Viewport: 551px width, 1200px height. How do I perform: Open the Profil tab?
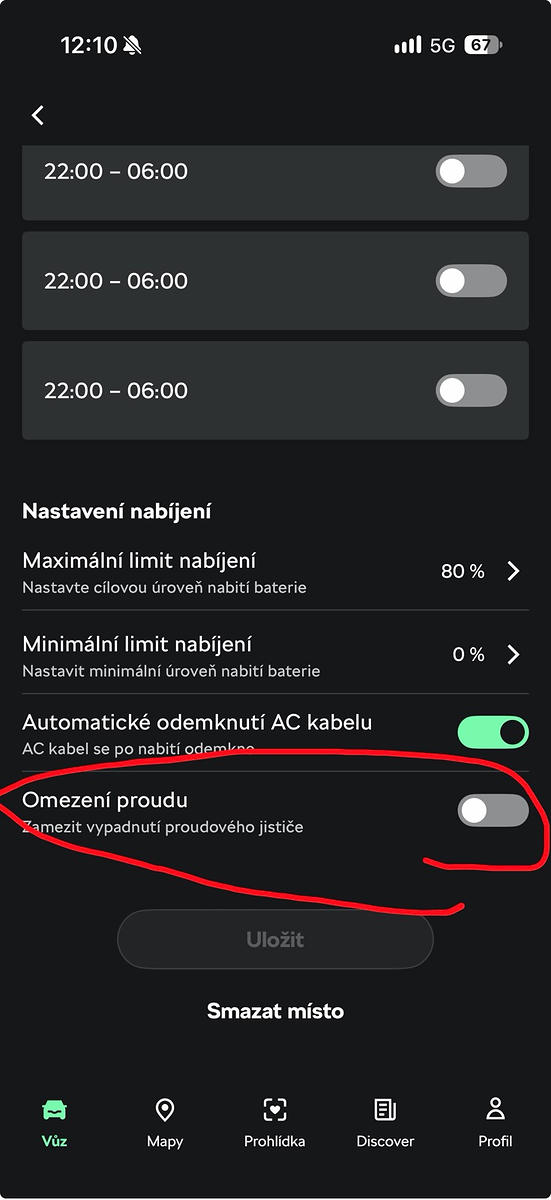pyautogui.click(x=495, y=1123)
